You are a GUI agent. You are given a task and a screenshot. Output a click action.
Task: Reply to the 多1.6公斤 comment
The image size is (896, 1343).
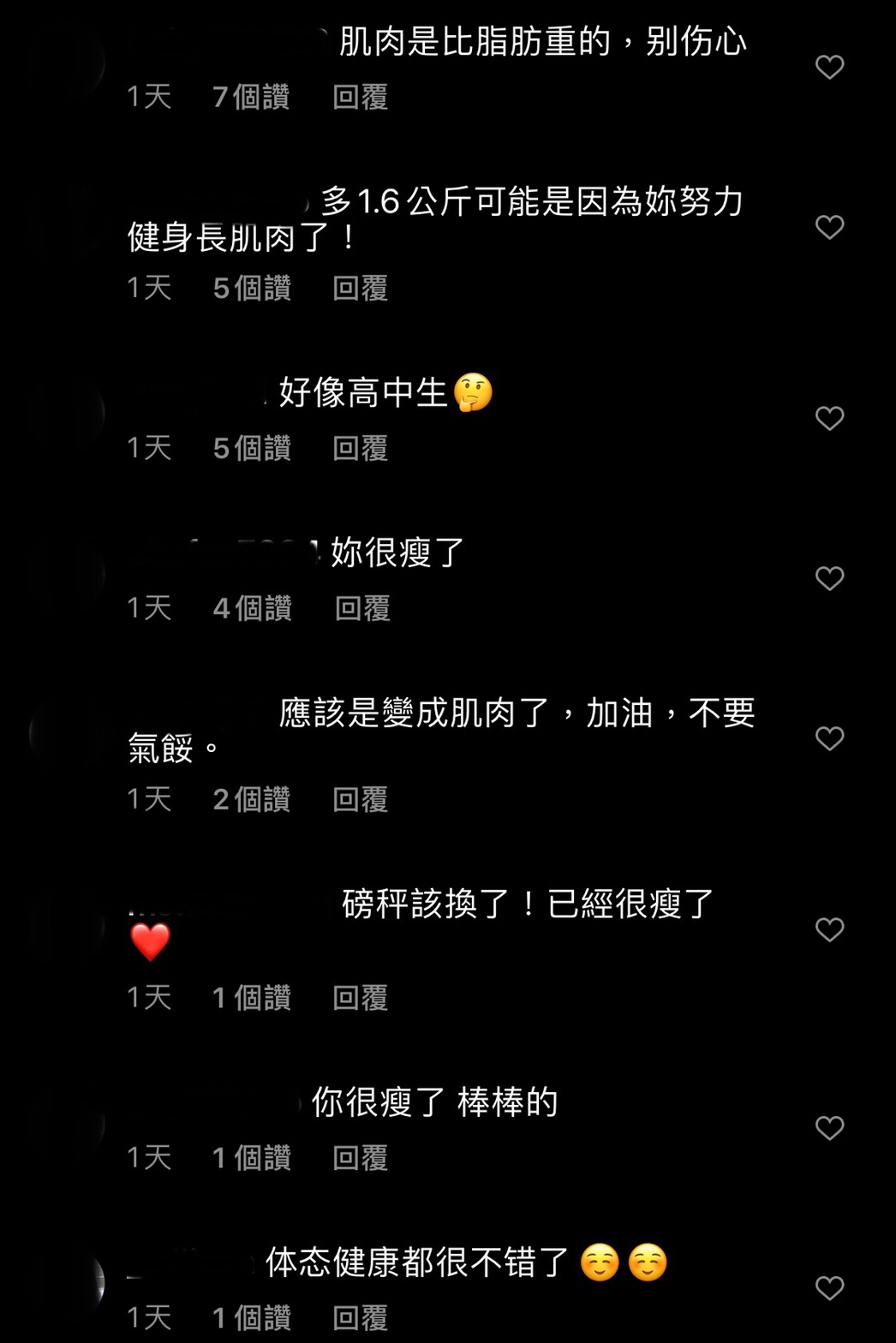(x=360, y=288)
